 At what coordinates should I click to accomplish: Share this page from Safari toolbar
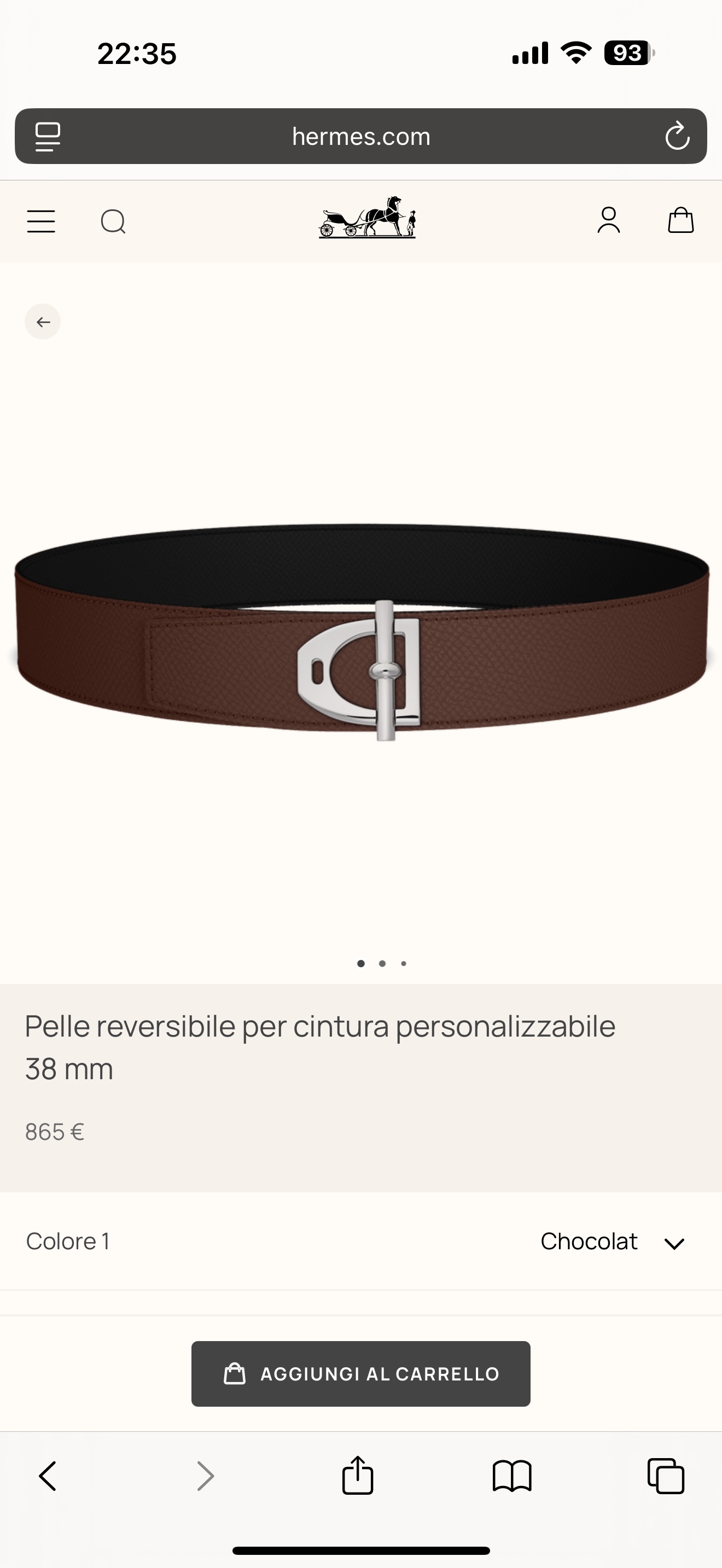[358, 1476]
